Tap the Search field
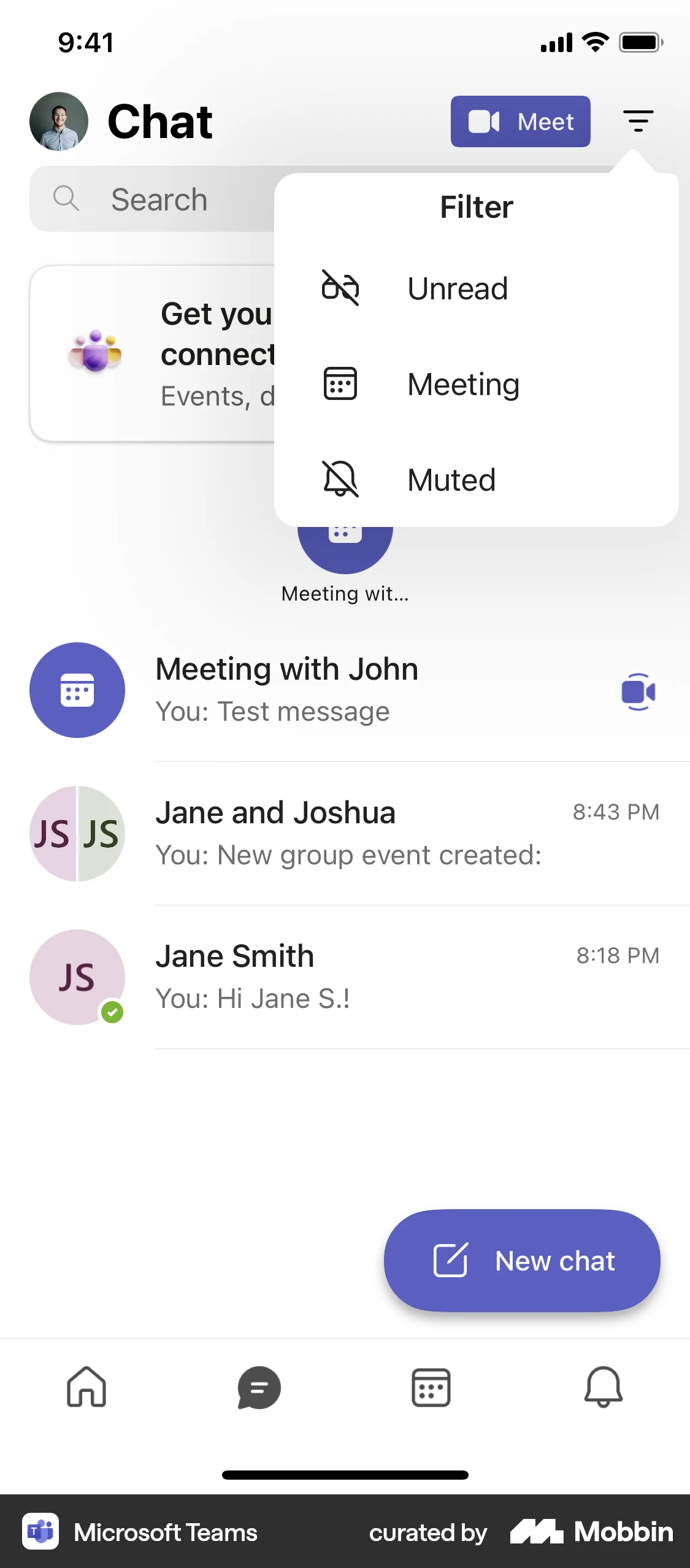Screen dimensions: 690x1568 [158, 199]
